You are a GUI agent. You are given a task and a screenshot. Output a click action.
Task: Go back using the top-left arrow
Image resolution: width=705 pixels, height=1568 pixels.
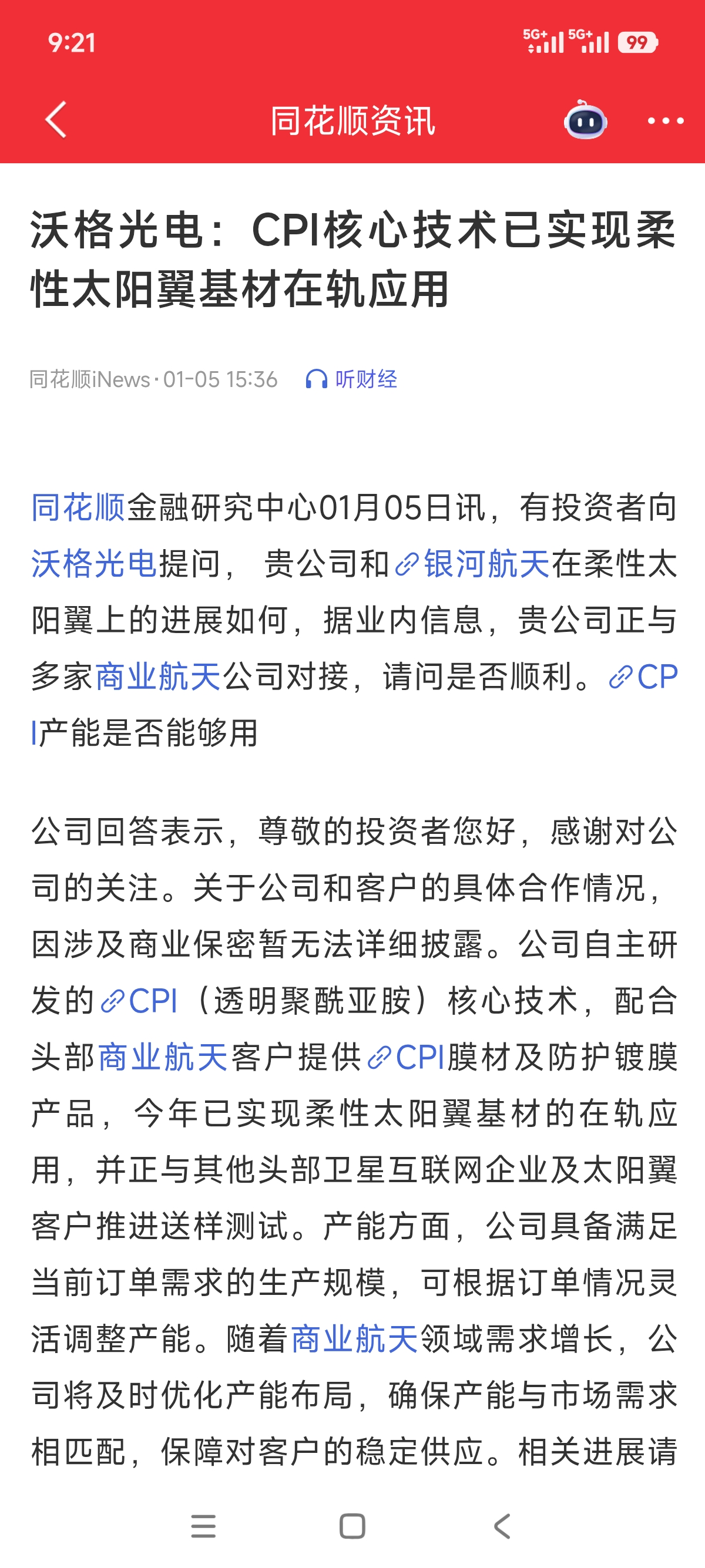tap(56, 120)
